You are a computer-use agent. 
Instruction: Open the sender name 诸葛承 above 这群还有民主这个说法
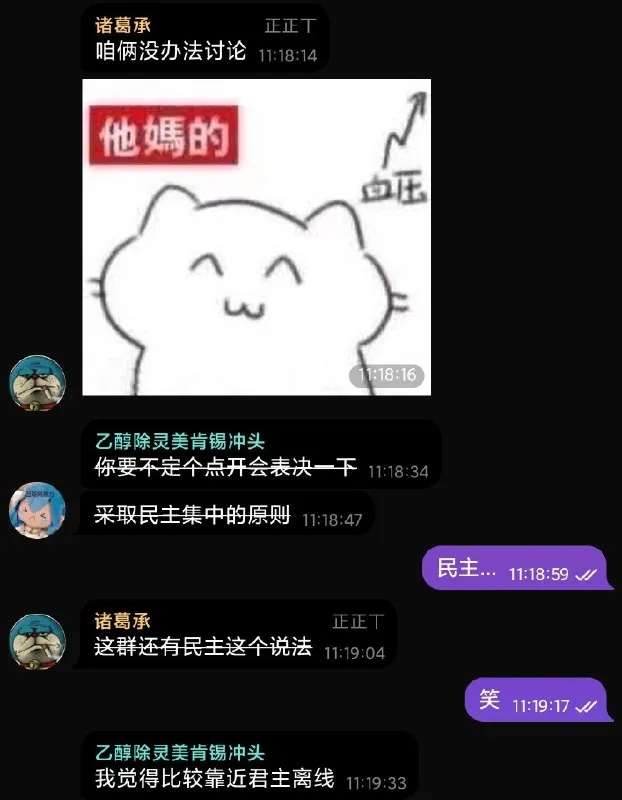[x=122, y=622]
